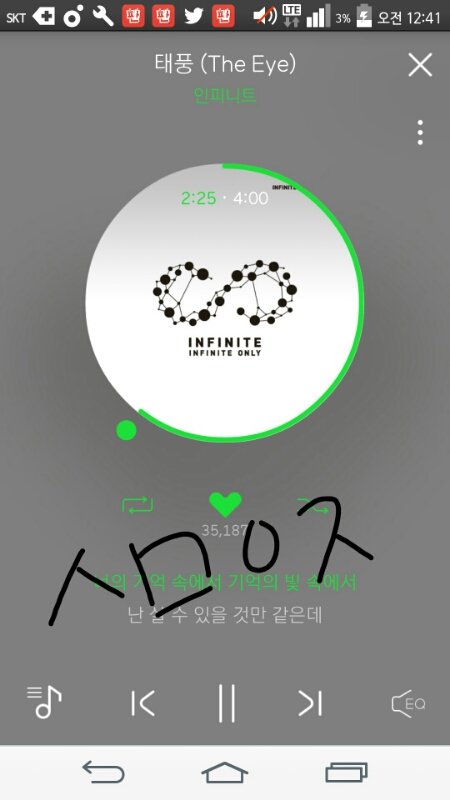Toggle the repeat mode icon
450x800 pixels.
137,505
